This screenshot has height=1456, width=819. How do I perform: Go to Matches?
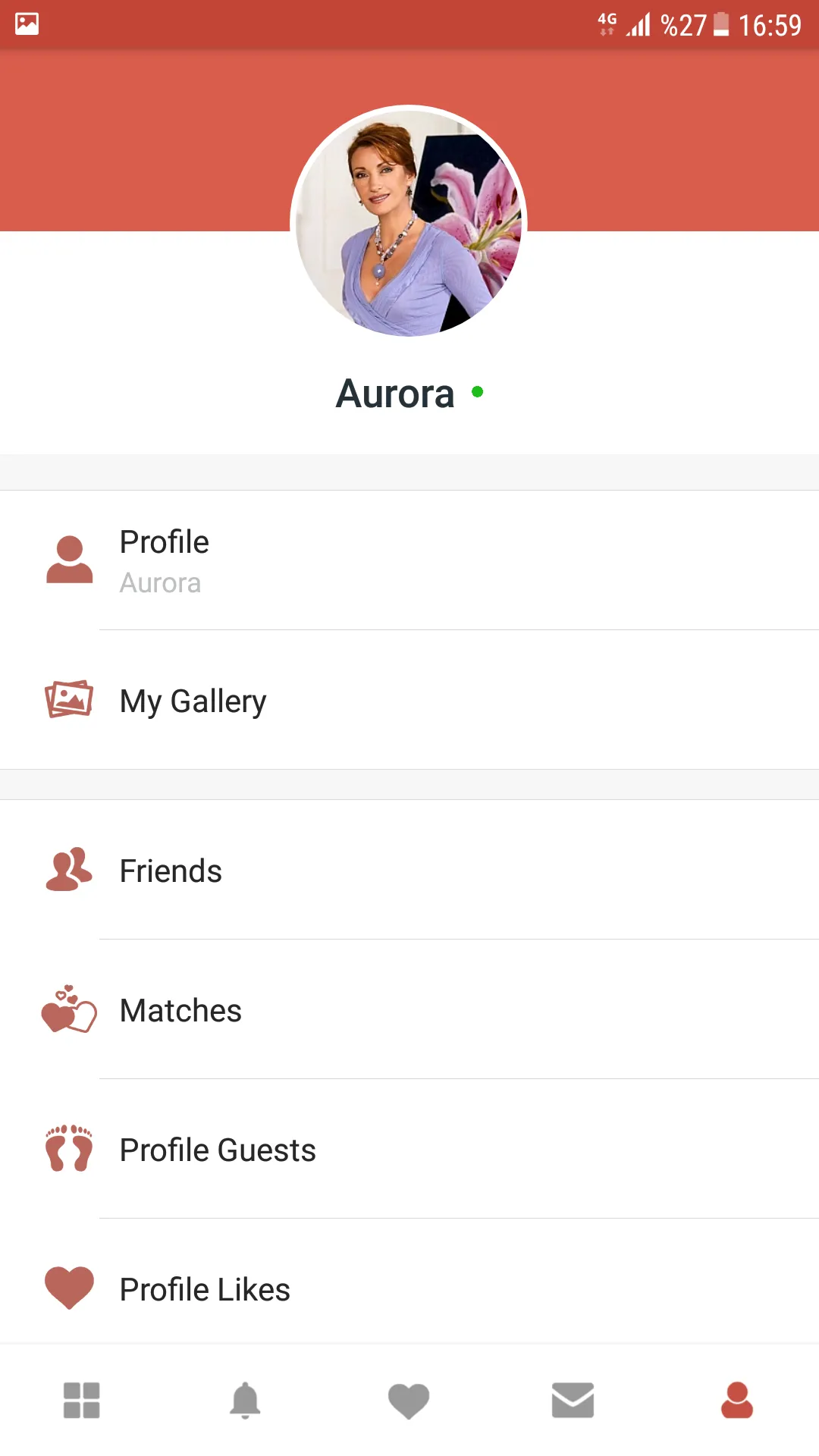(409, 1010)
